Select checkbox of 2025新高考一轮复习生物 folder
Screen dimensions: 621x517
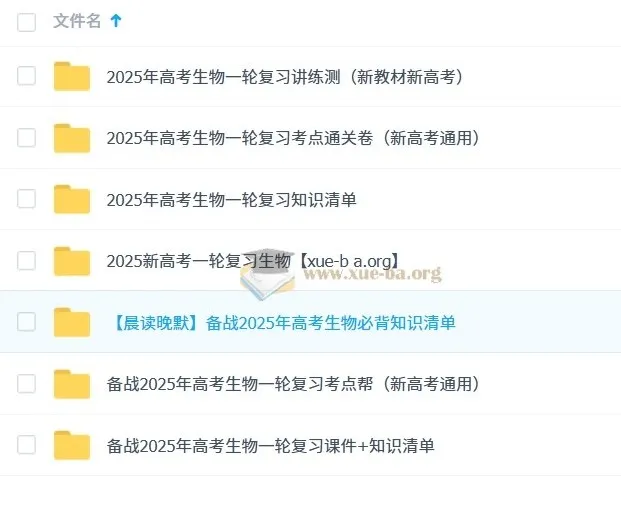(27, 261)
